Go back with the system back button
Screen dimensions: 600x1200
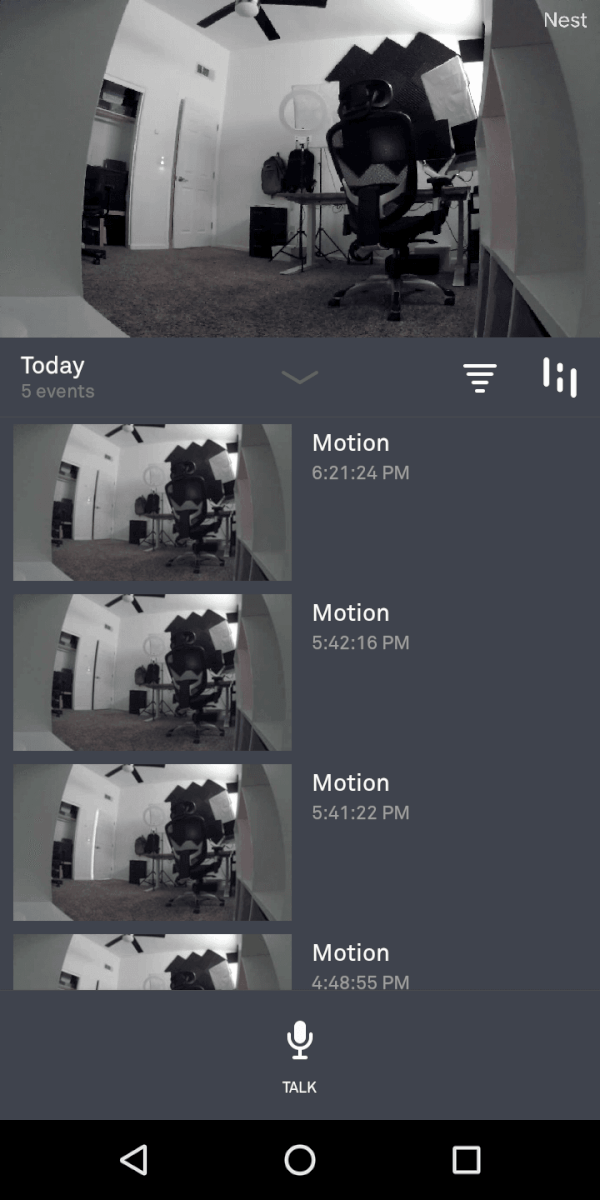tap(133, 1160)
